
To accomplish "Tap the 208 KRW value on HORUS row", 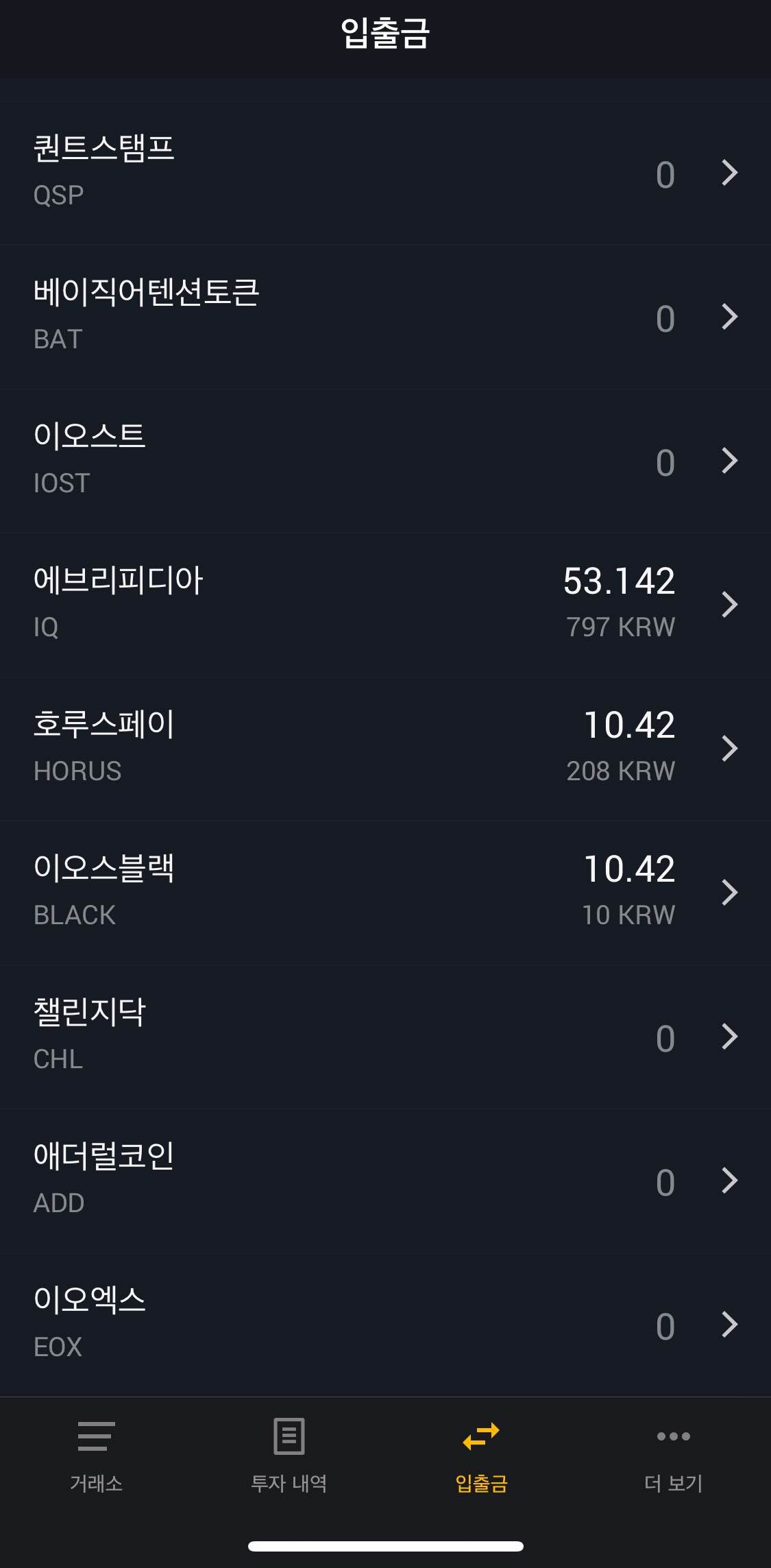I will (x=621, y=771).
